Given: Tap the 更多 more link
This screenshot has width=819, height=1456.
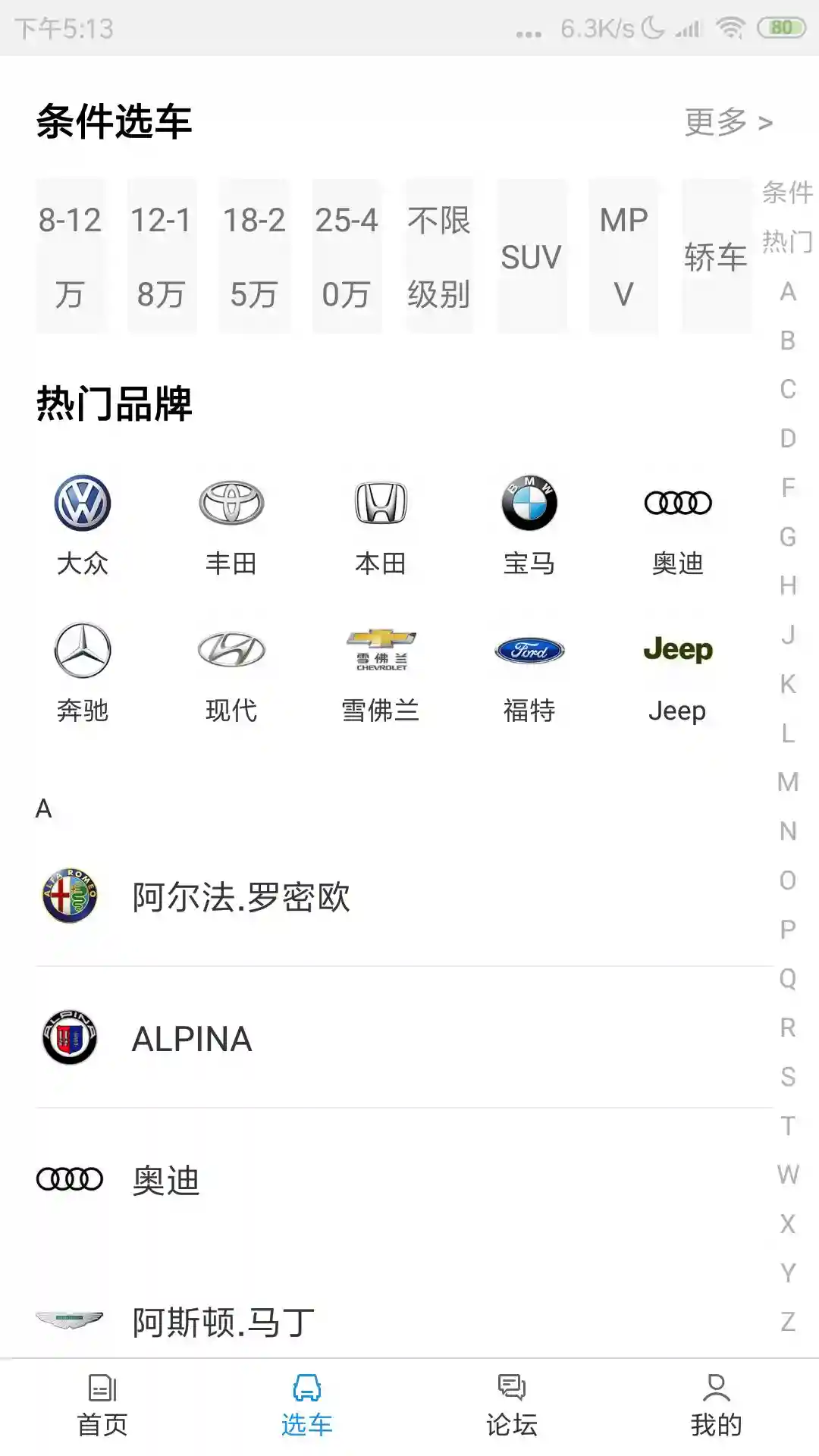Looking at the screenshot, I should (726, 121).
